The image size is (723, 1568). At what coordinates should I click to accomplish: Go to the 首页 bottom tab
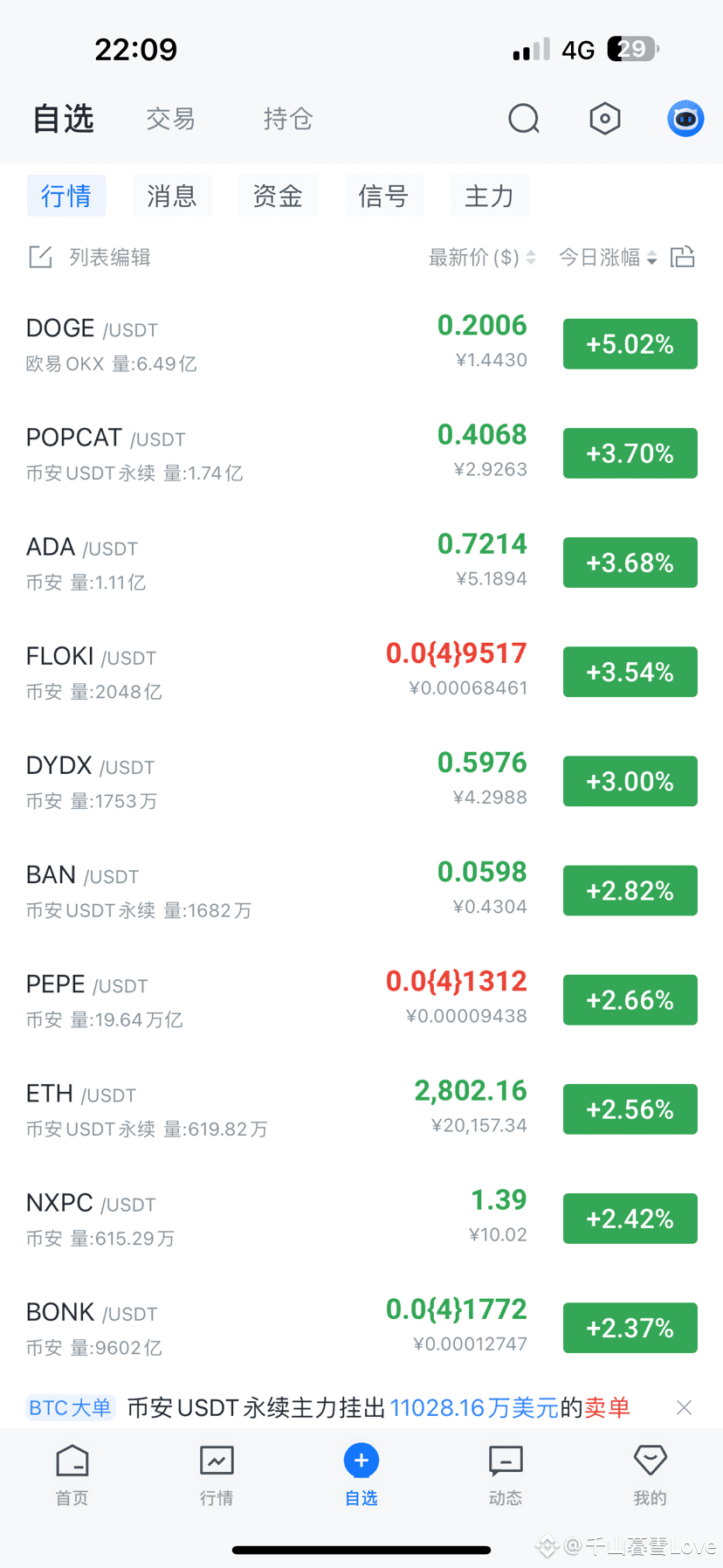click(72, 1475)
